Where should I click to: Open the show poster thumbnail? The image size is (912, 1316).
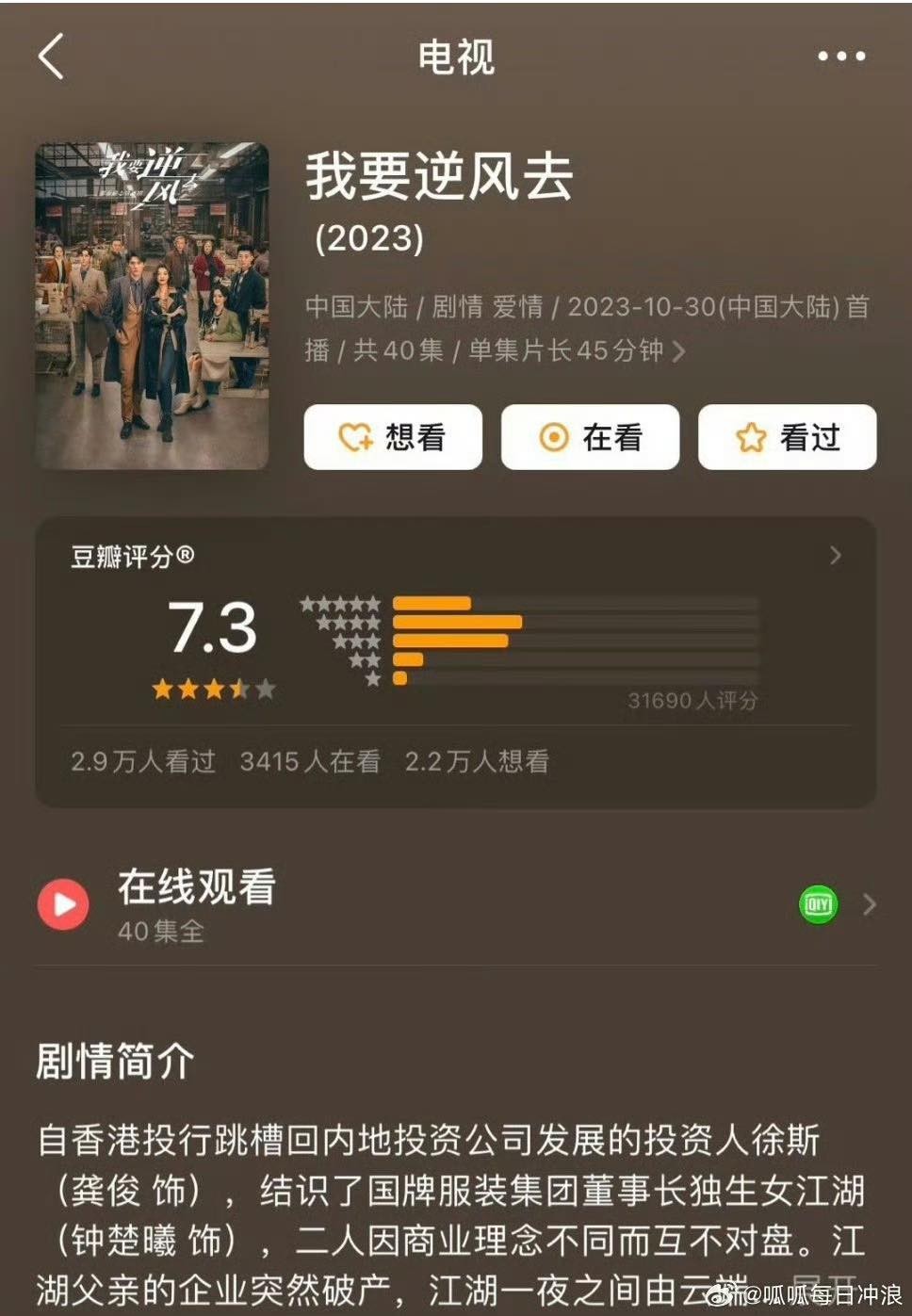click(x=153, y=302)
